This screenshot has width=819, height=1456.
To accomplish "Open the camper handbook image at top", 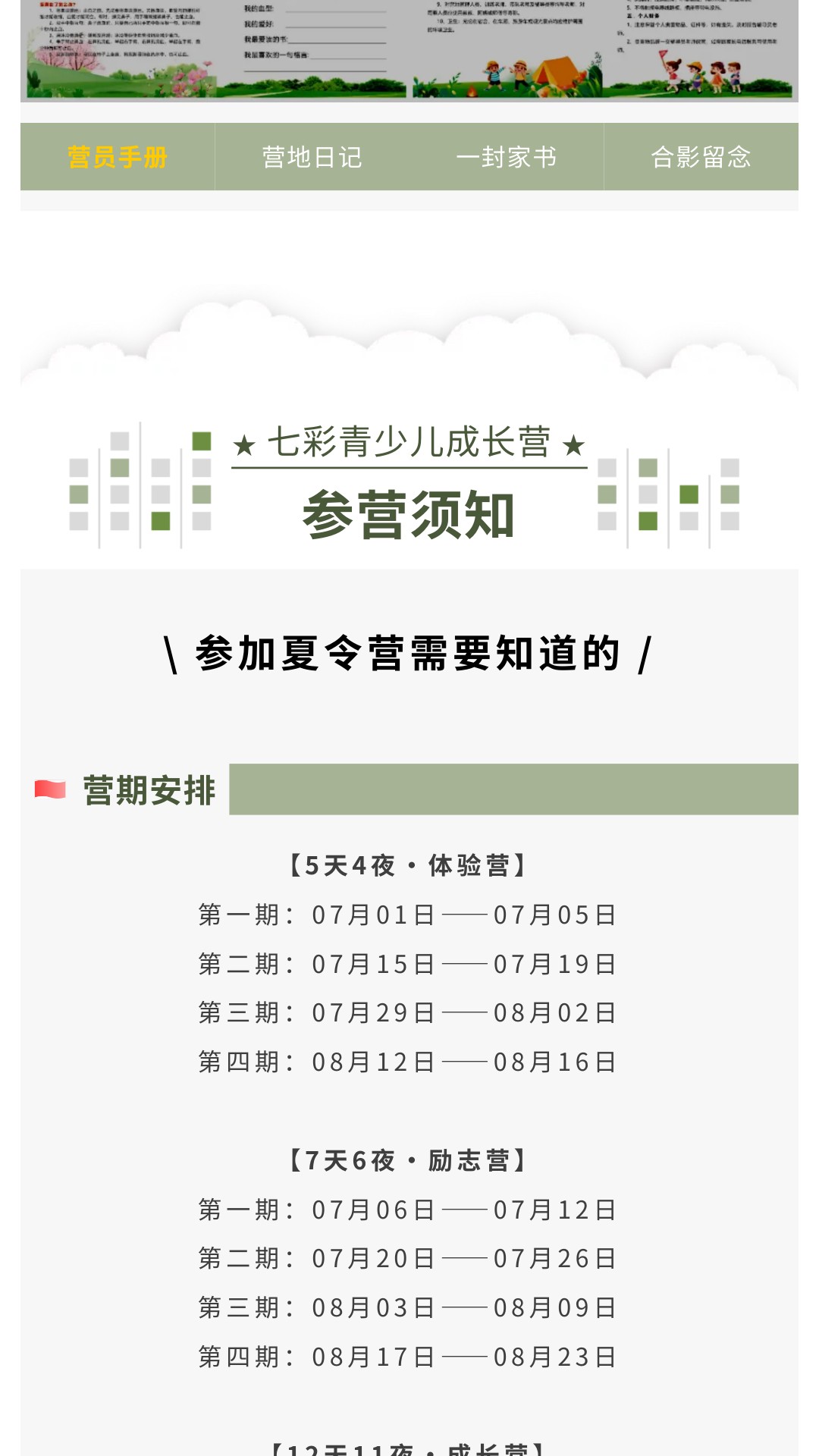I will click(x=409, y=50).
